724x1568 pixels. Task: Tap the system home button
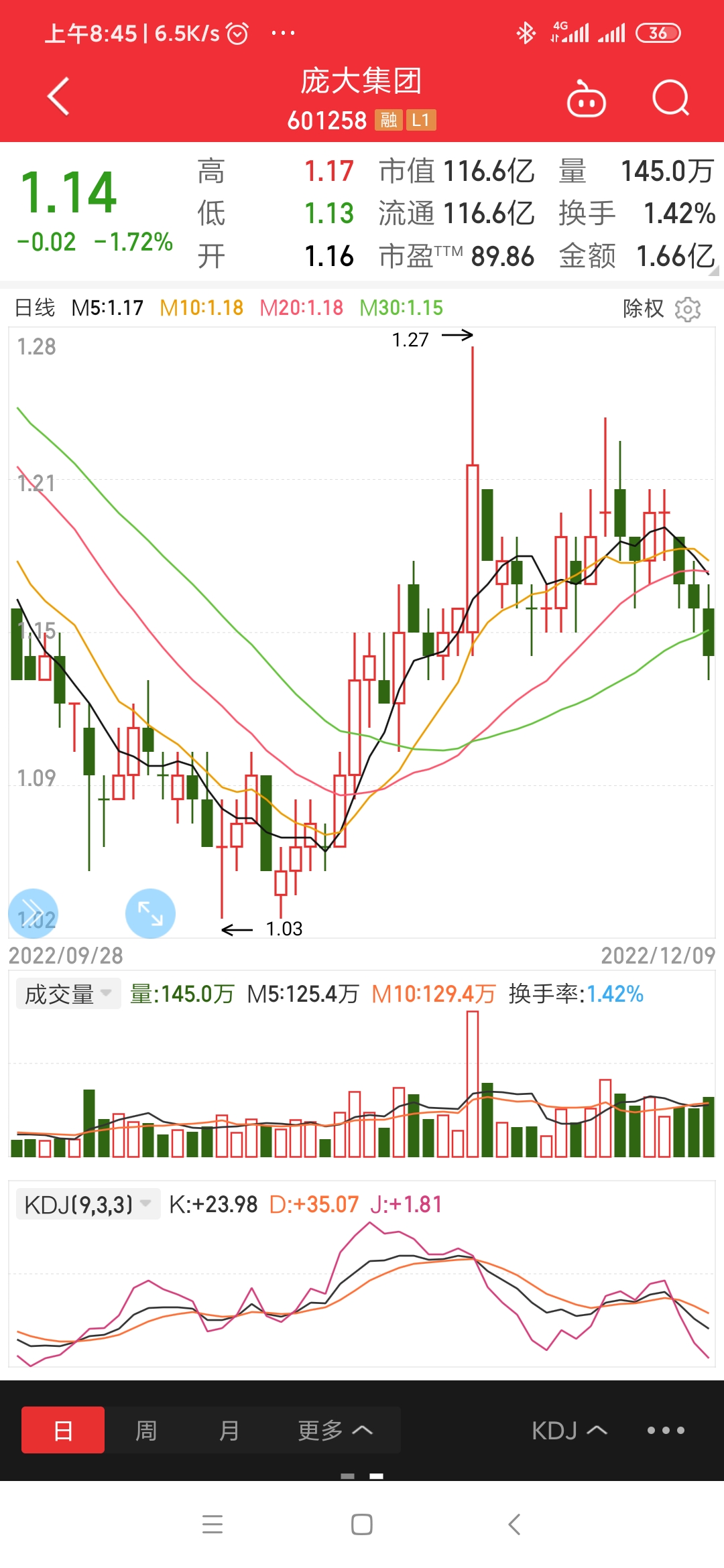click(362, 1524)
